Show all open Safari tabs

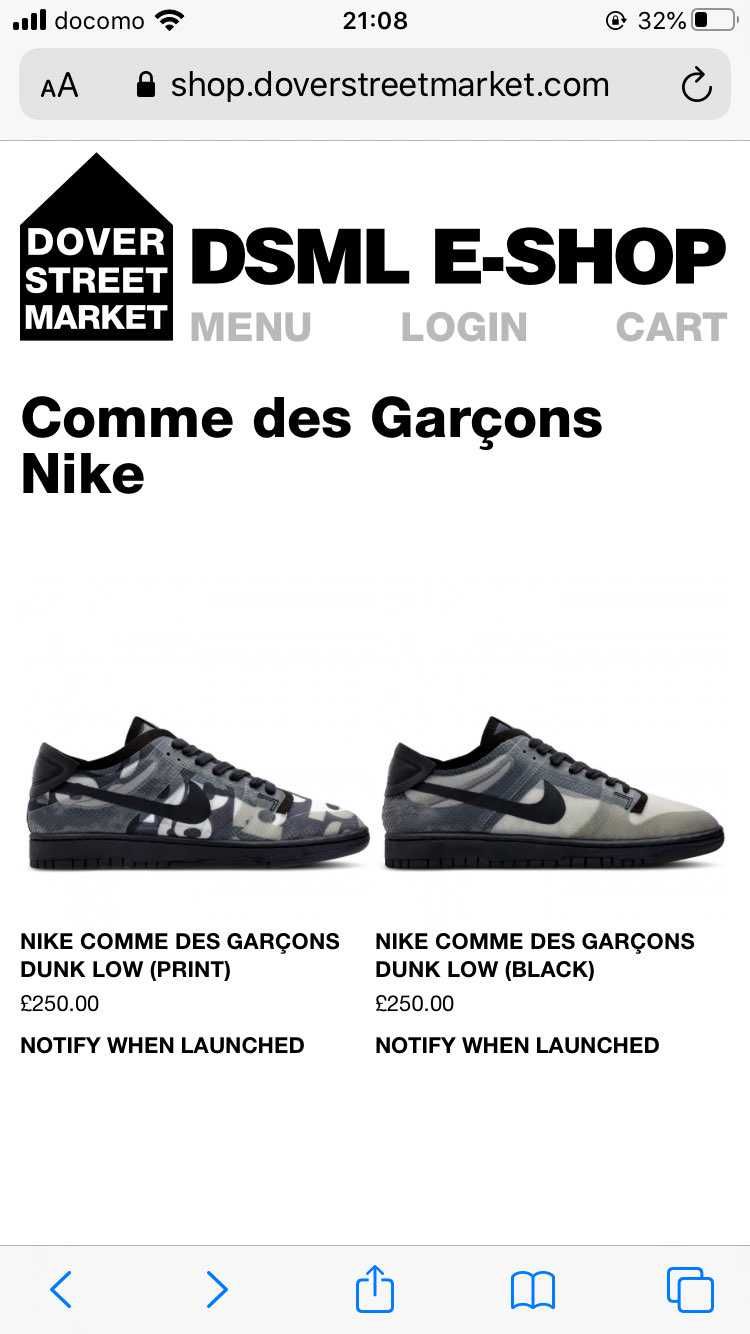tap(690, 1289)
